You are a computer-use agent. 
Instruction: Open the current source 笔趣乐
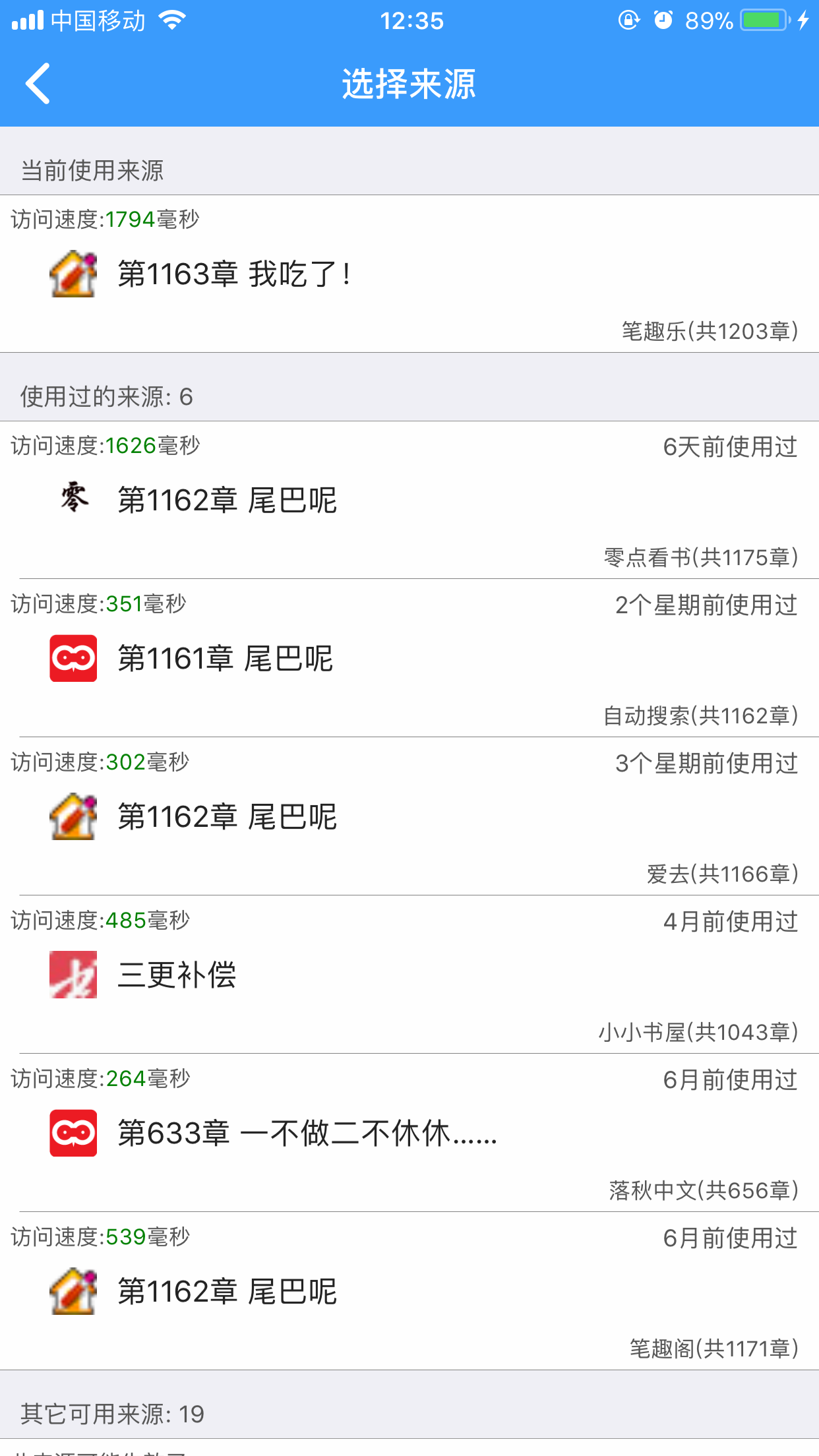pos(409,274)
